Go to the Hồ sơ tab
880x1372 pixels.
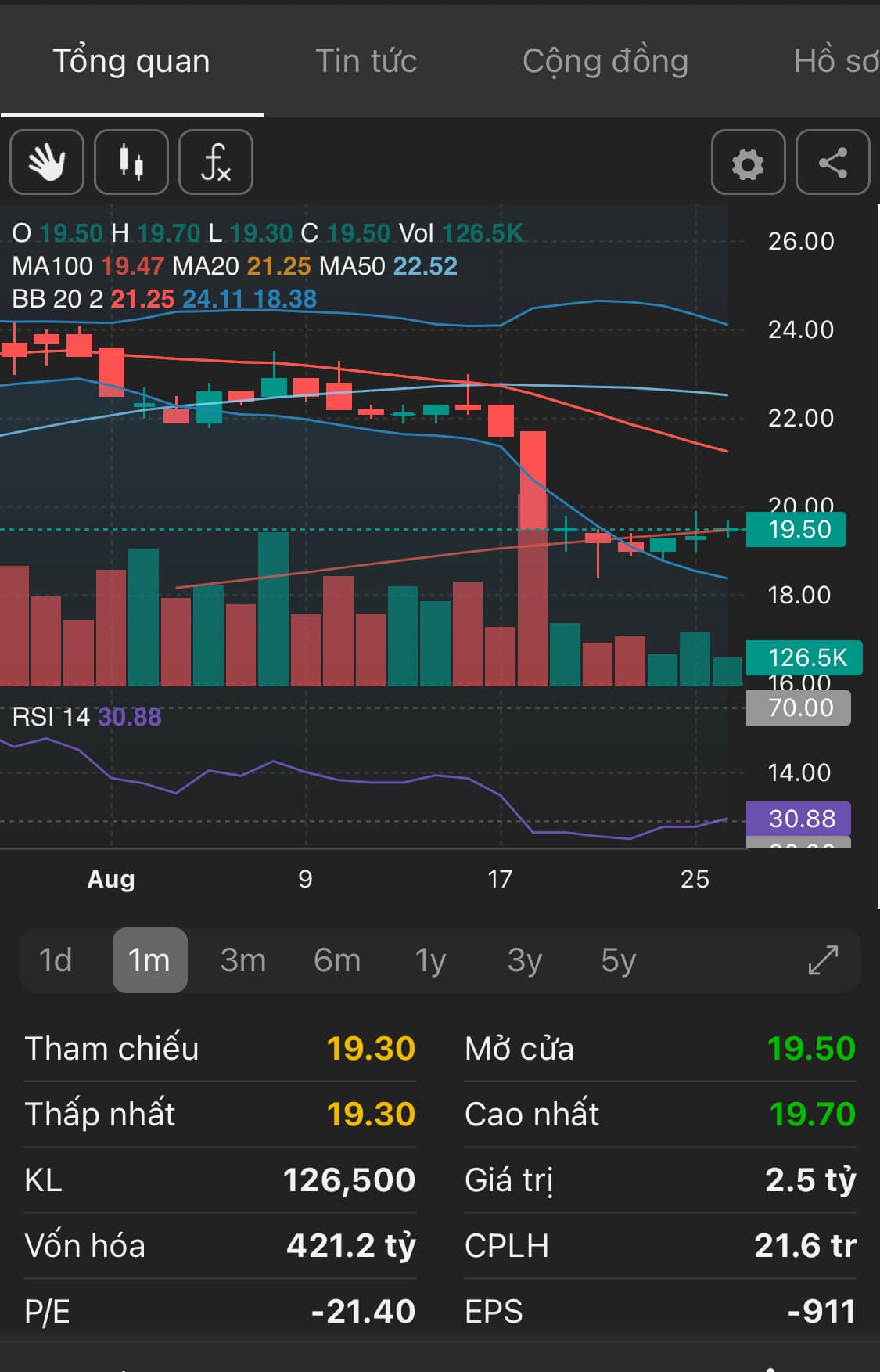(x=835, y=61)
